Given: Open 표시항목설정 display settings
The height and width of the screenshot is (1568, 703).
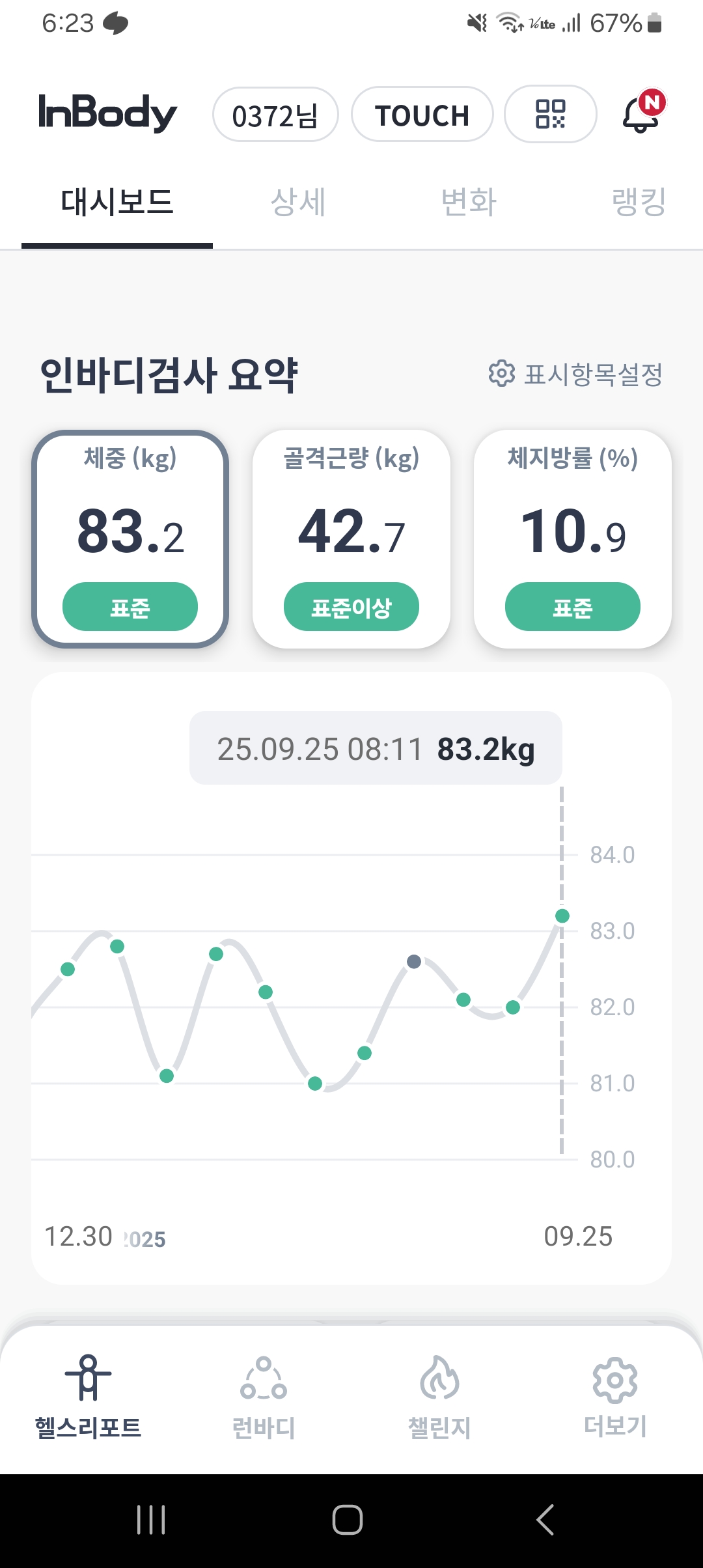Looking at the screenshot, I should pyautogui.click(x=575, y=374).
